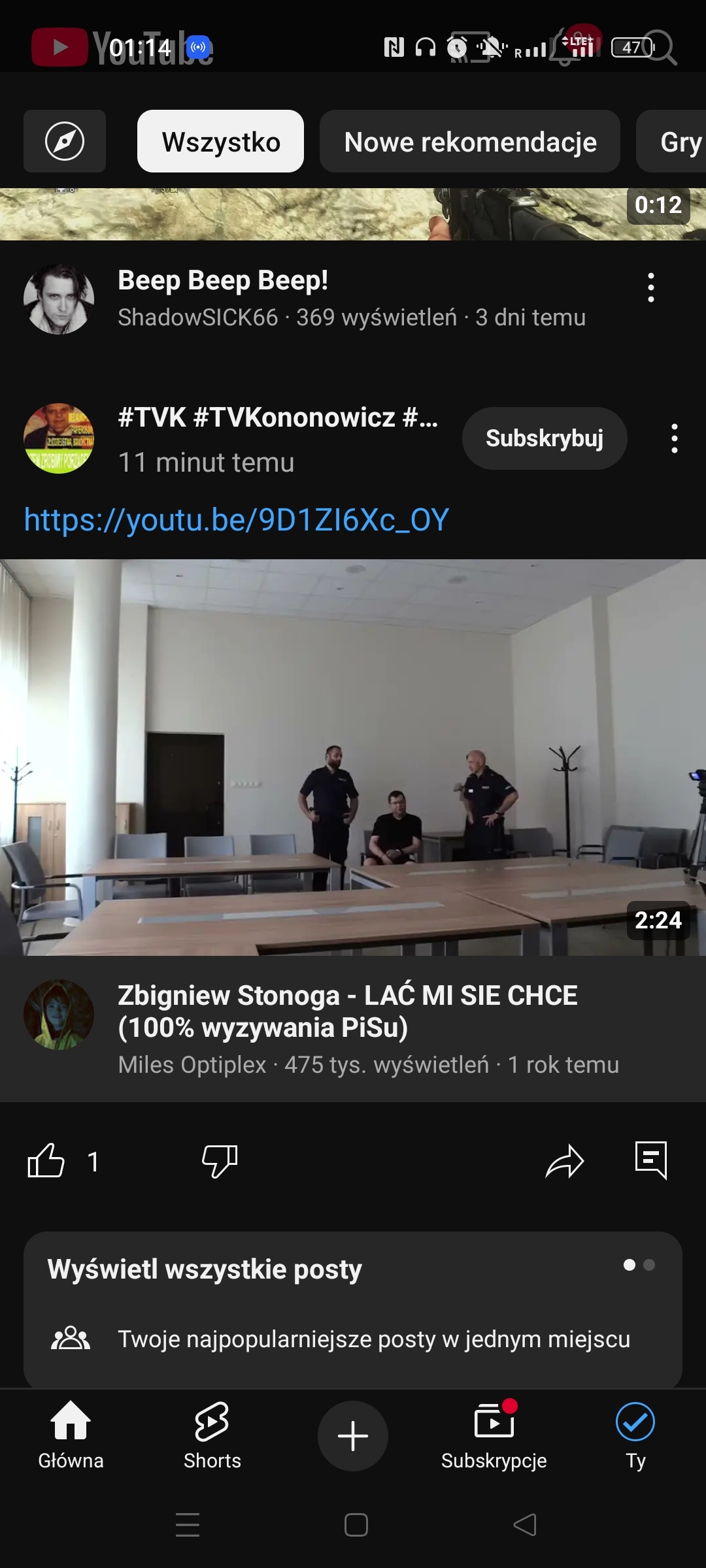Open comments on the TVKononowicz post

pyautogui.click(x=651, y=1161)
